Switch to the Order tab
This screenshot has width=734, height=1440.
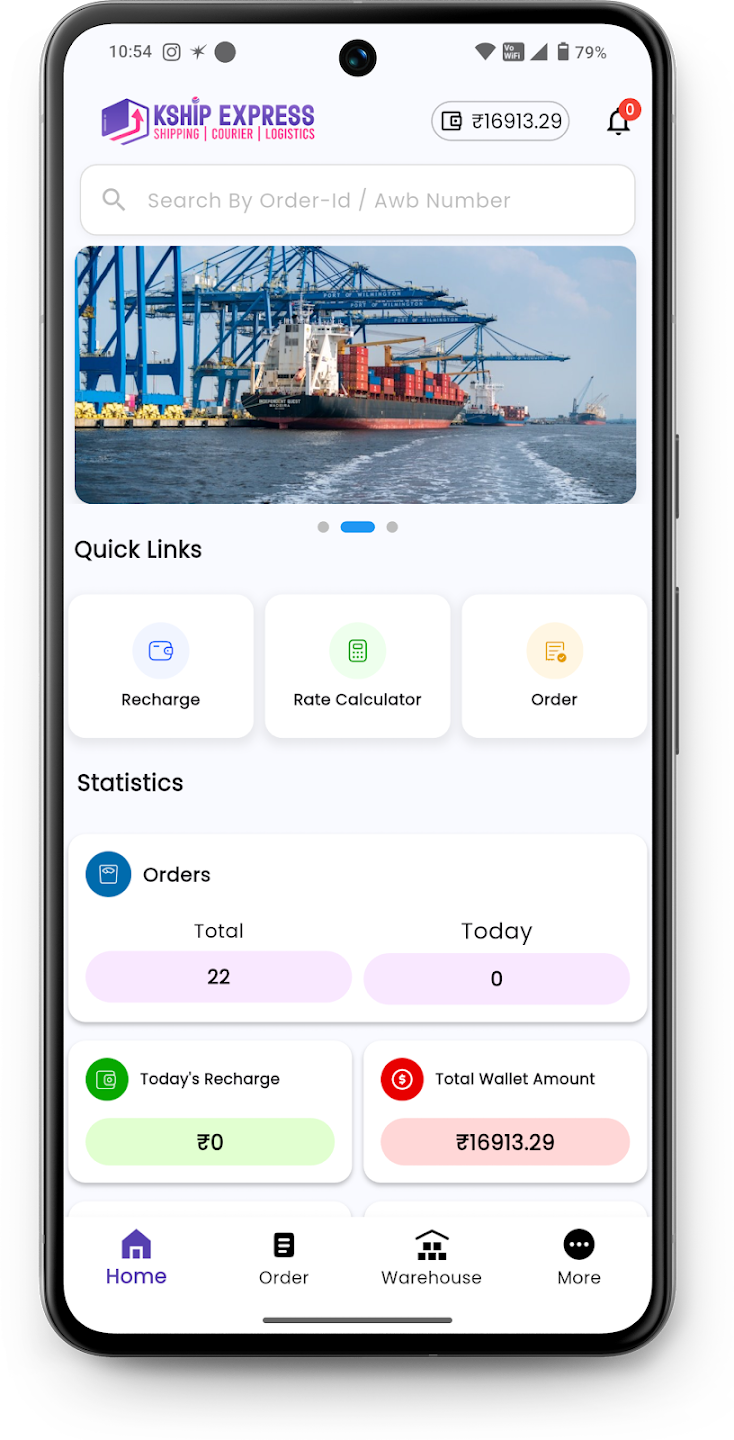click(x=284, y=1258)
